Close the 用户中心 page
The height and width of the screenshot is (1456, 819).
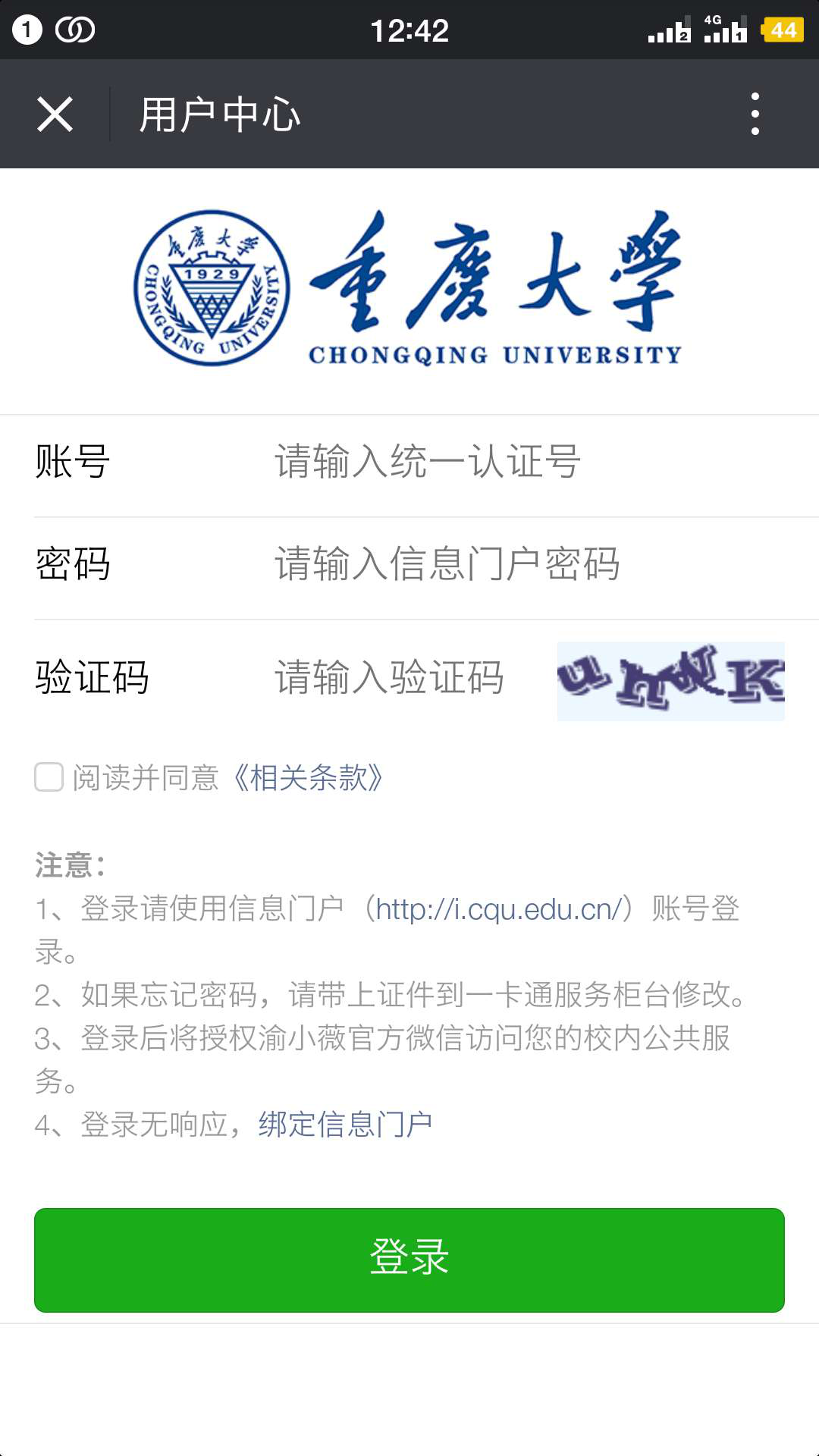(x=55, y=115)
